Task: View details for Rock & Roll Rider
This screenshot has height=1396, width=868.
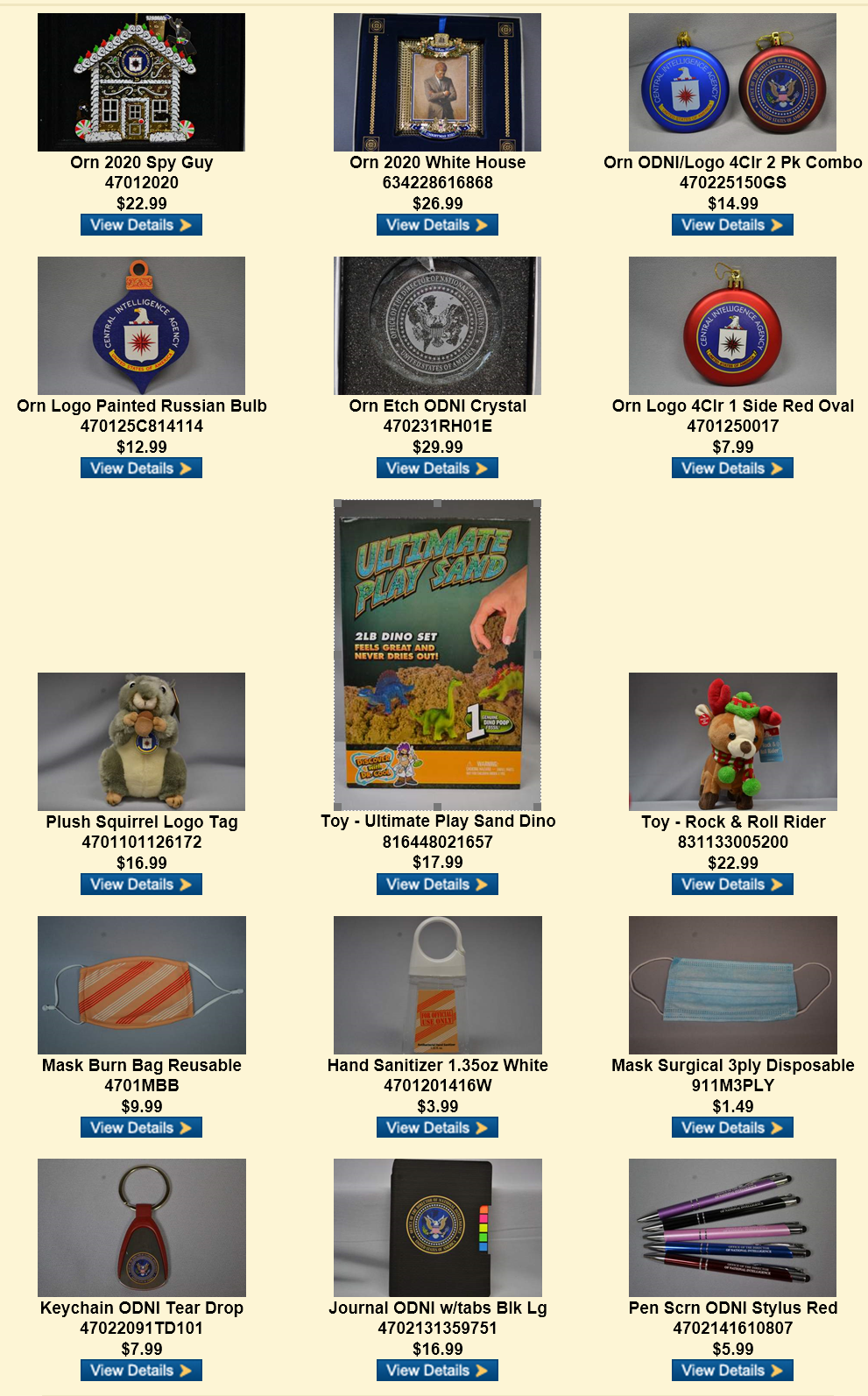Action: click(x=732, y=885)
